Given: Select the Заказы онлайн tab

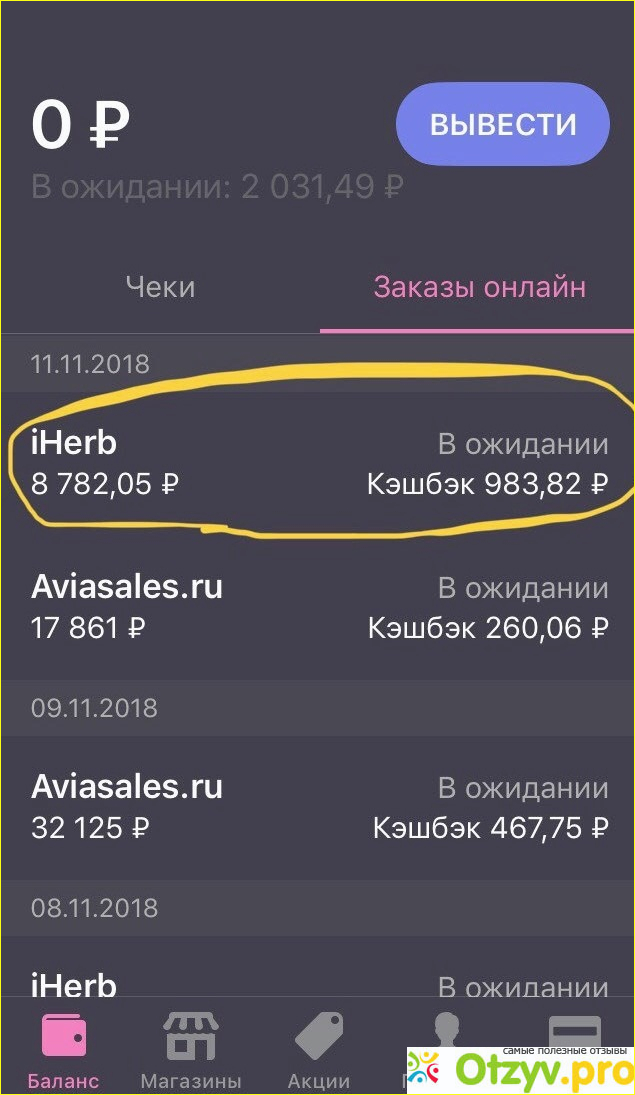Looking at the screenshot, I should 479,288.
